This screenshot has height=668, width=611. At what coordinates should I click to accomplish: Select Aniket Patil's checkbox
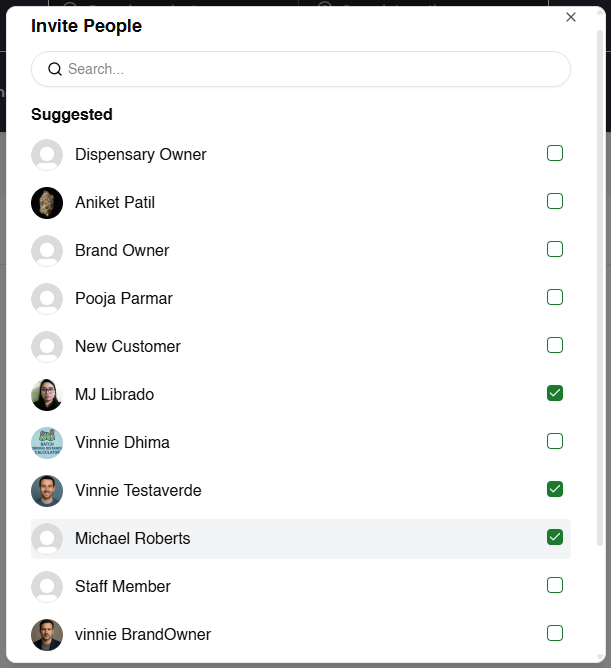click(x=555, y=201)
